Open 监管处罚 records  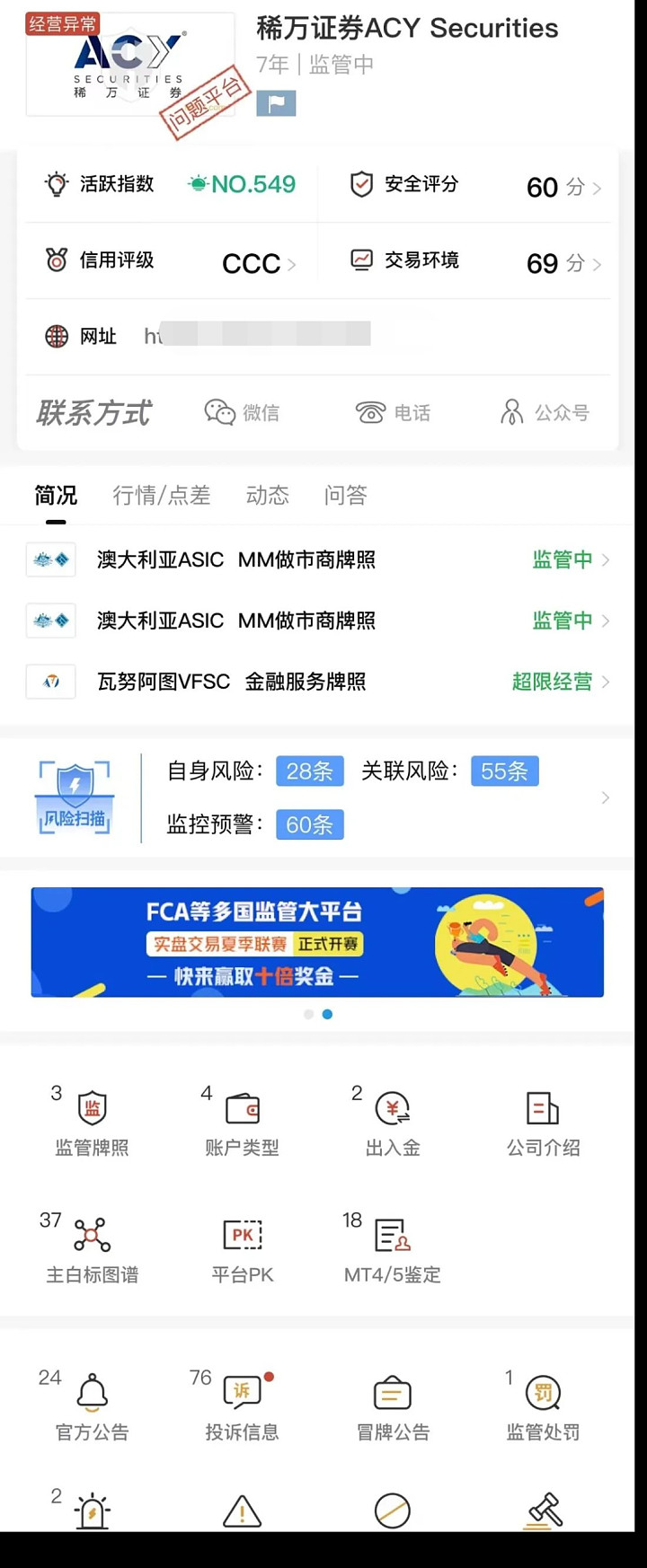(x=543, y=1407)
